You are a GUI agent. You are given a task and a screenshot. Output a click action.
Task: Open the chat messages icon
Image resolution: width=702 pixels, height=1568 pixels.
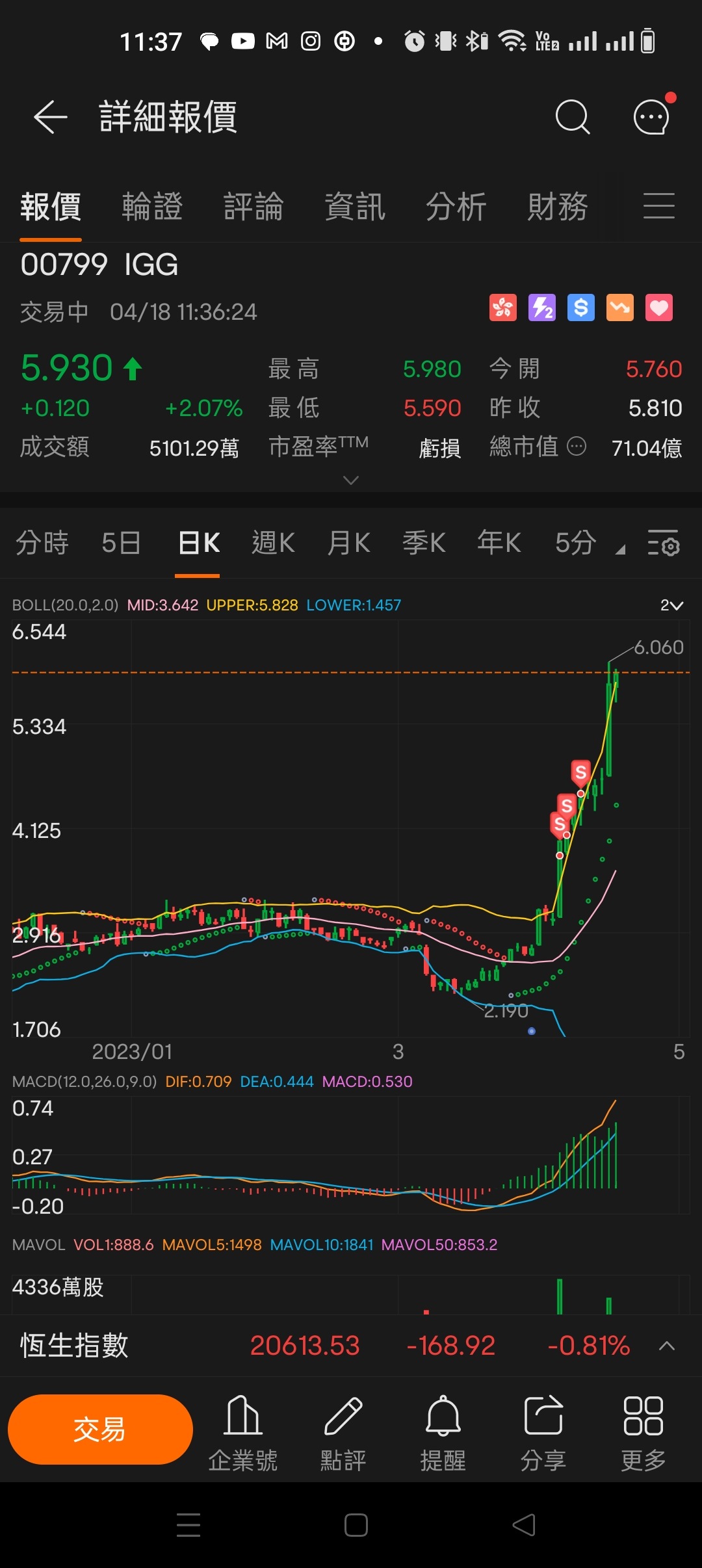(652, 116)
